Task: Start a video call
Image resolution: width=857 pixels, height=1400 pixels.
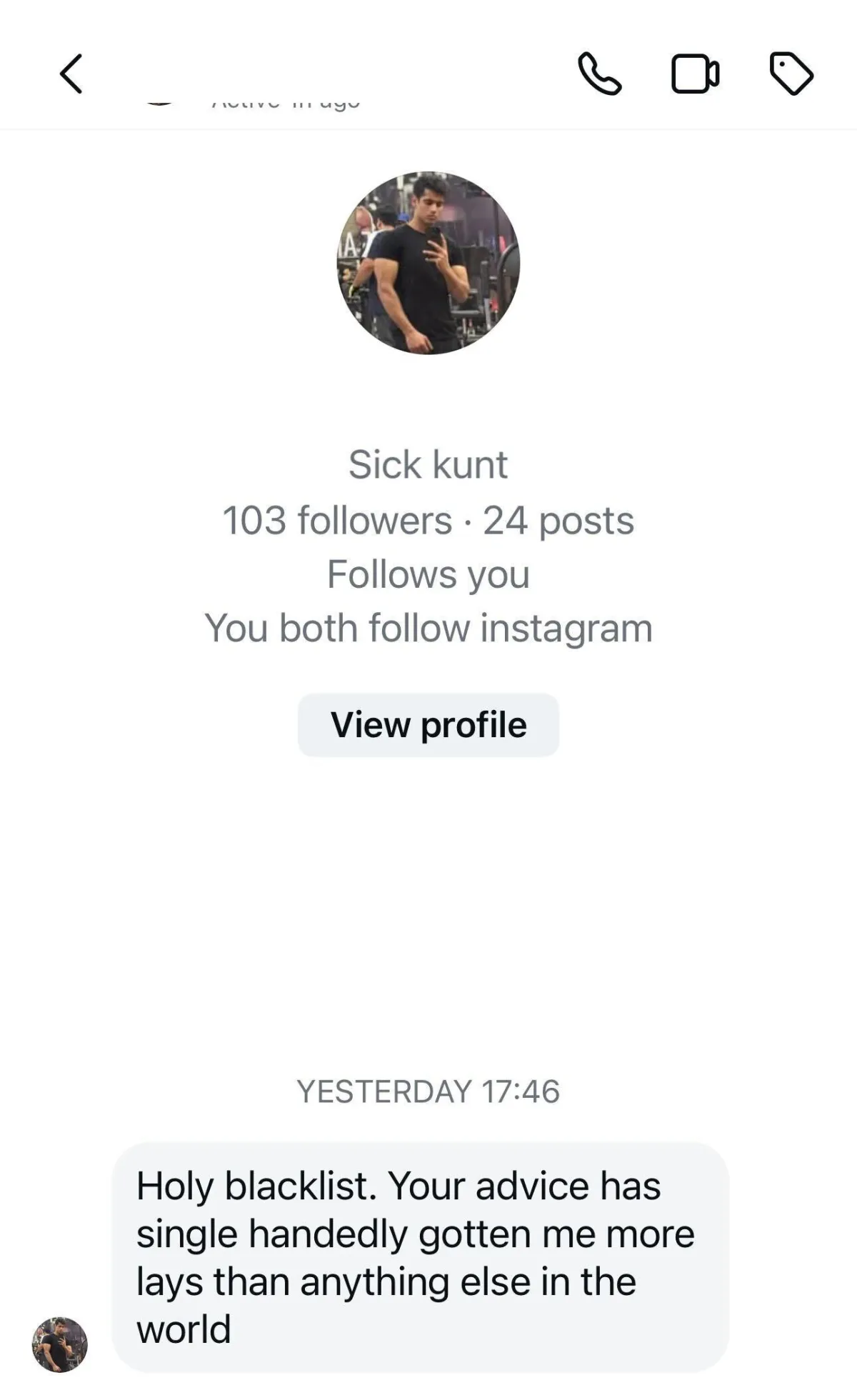Action: coord(695,74)
